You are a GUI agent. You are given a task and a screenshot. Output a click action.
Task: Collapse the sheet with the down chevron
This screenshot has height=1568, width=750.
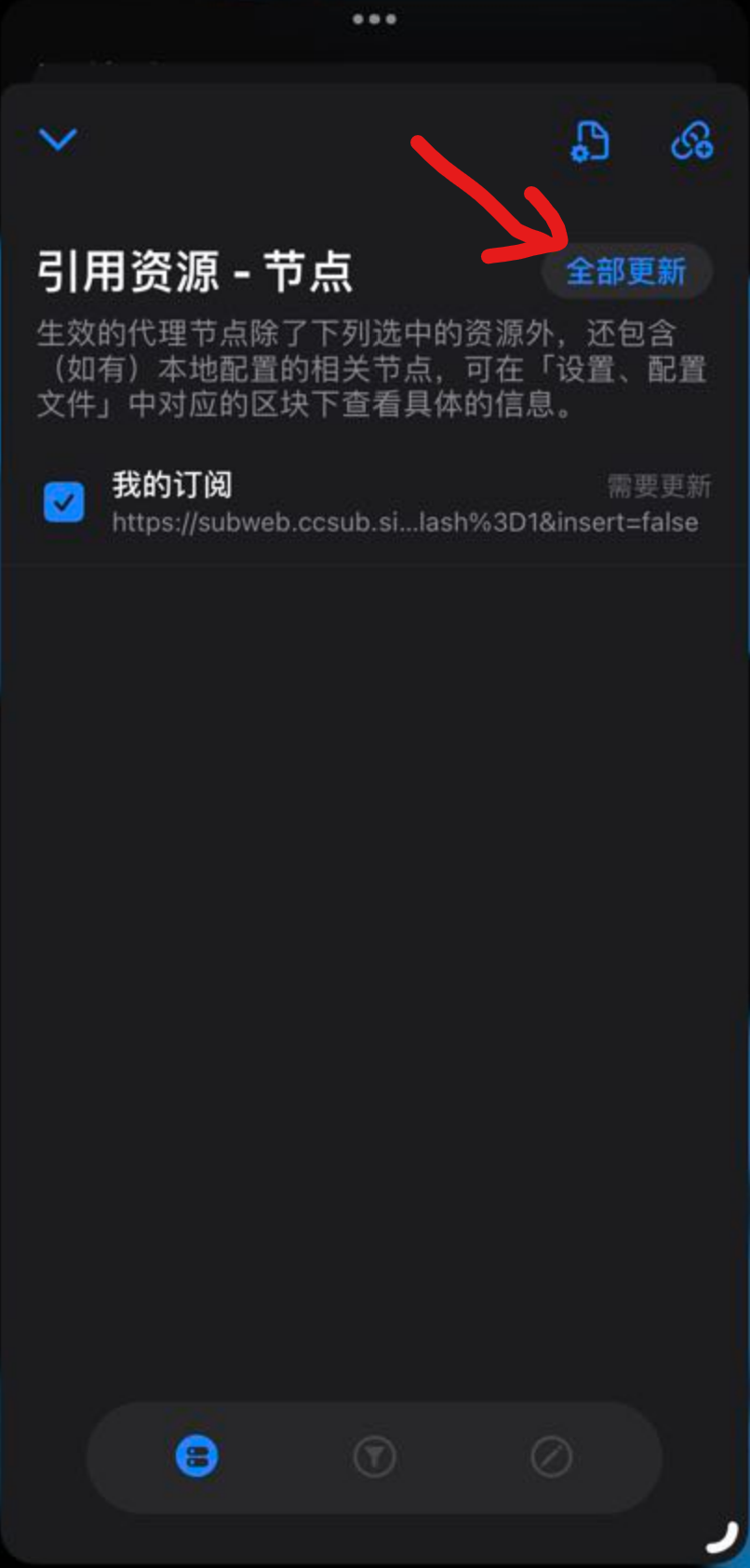(x=58, y=140)
